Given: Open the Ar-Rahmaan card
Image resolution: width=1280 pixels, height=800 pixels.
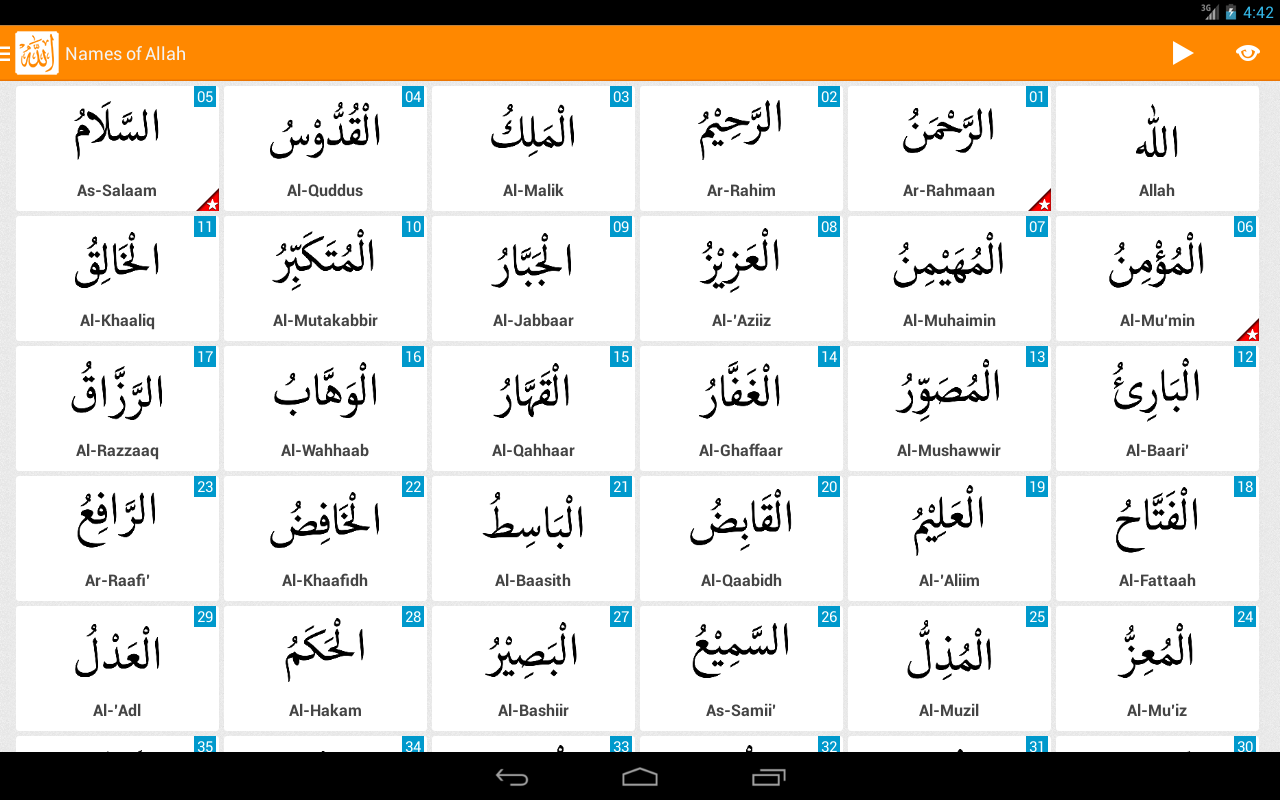Looking at the screenshot, I should pyautogui.click(x=949, y=148).
